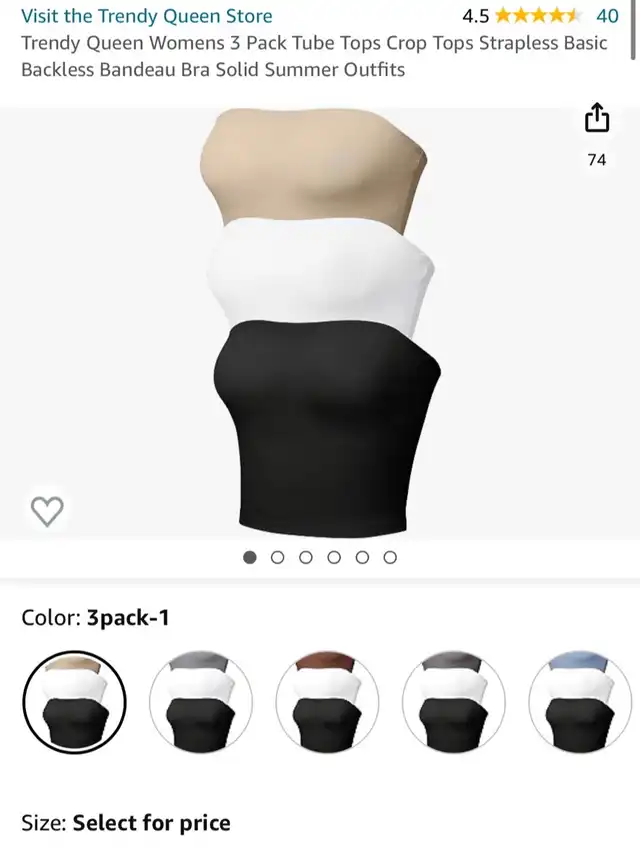Choose the light gray pack color swatch
Screen dimensions: 640x854
click(201, 701)
